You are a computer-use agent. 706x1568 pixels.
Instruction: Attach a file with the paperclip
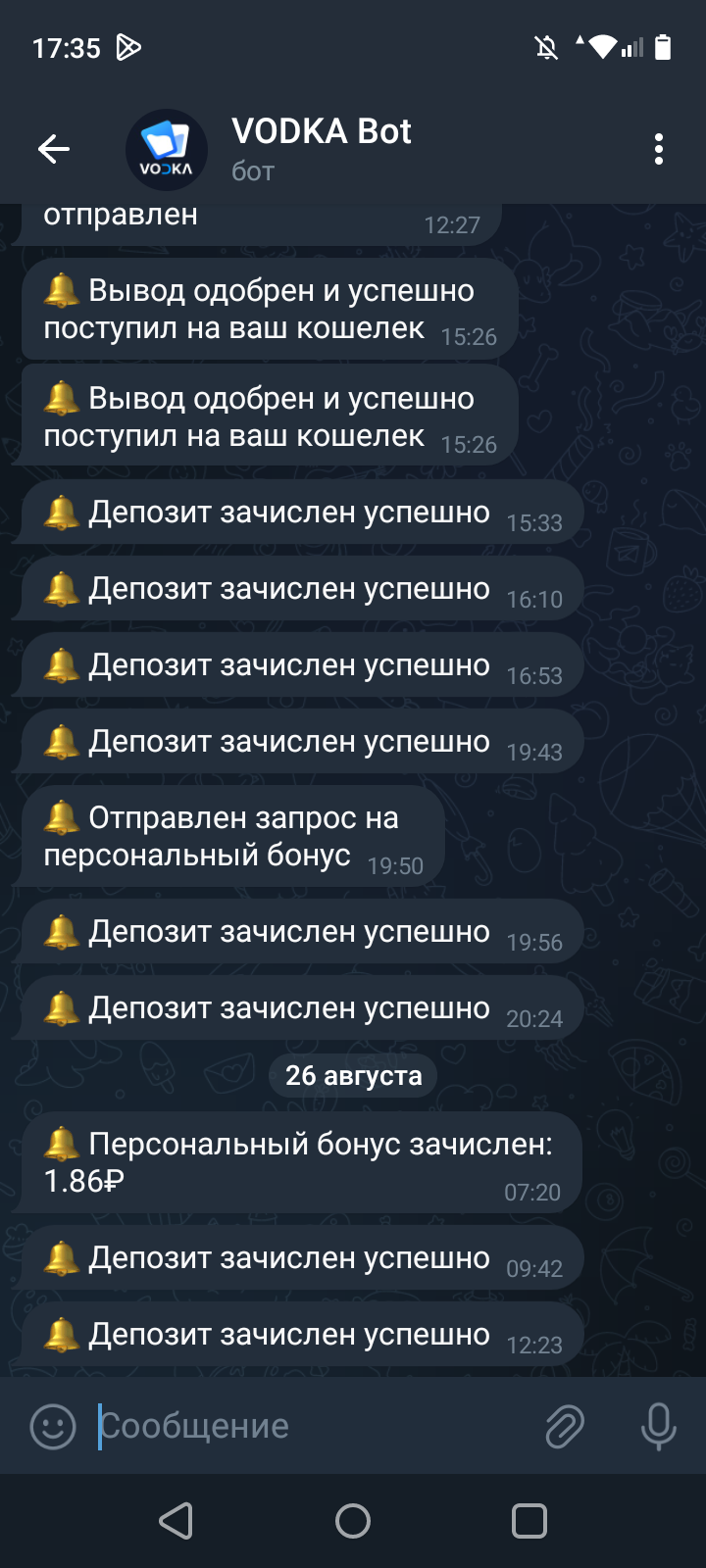[565, 1426]
